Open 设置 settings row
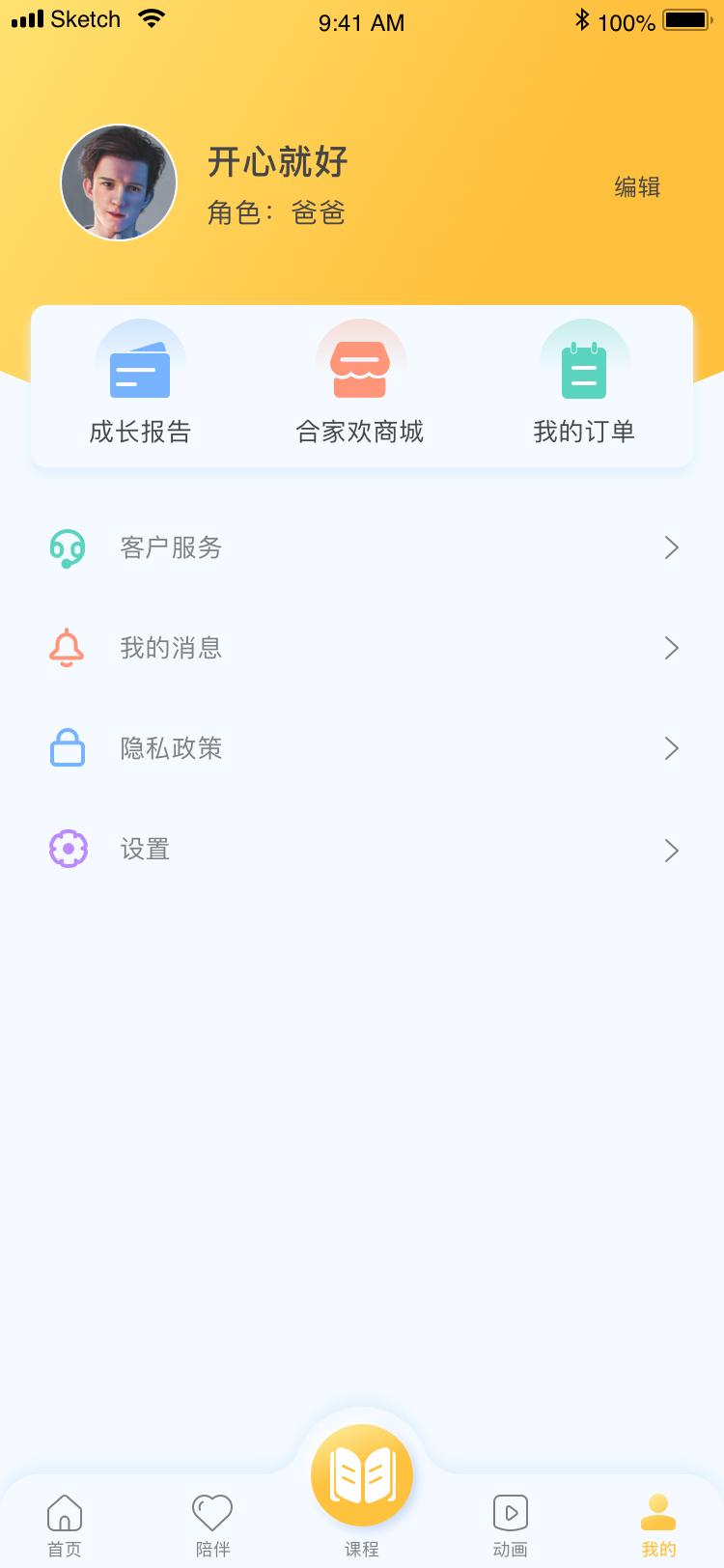Viewport: 724px width, 1568px height. [362, 850]
